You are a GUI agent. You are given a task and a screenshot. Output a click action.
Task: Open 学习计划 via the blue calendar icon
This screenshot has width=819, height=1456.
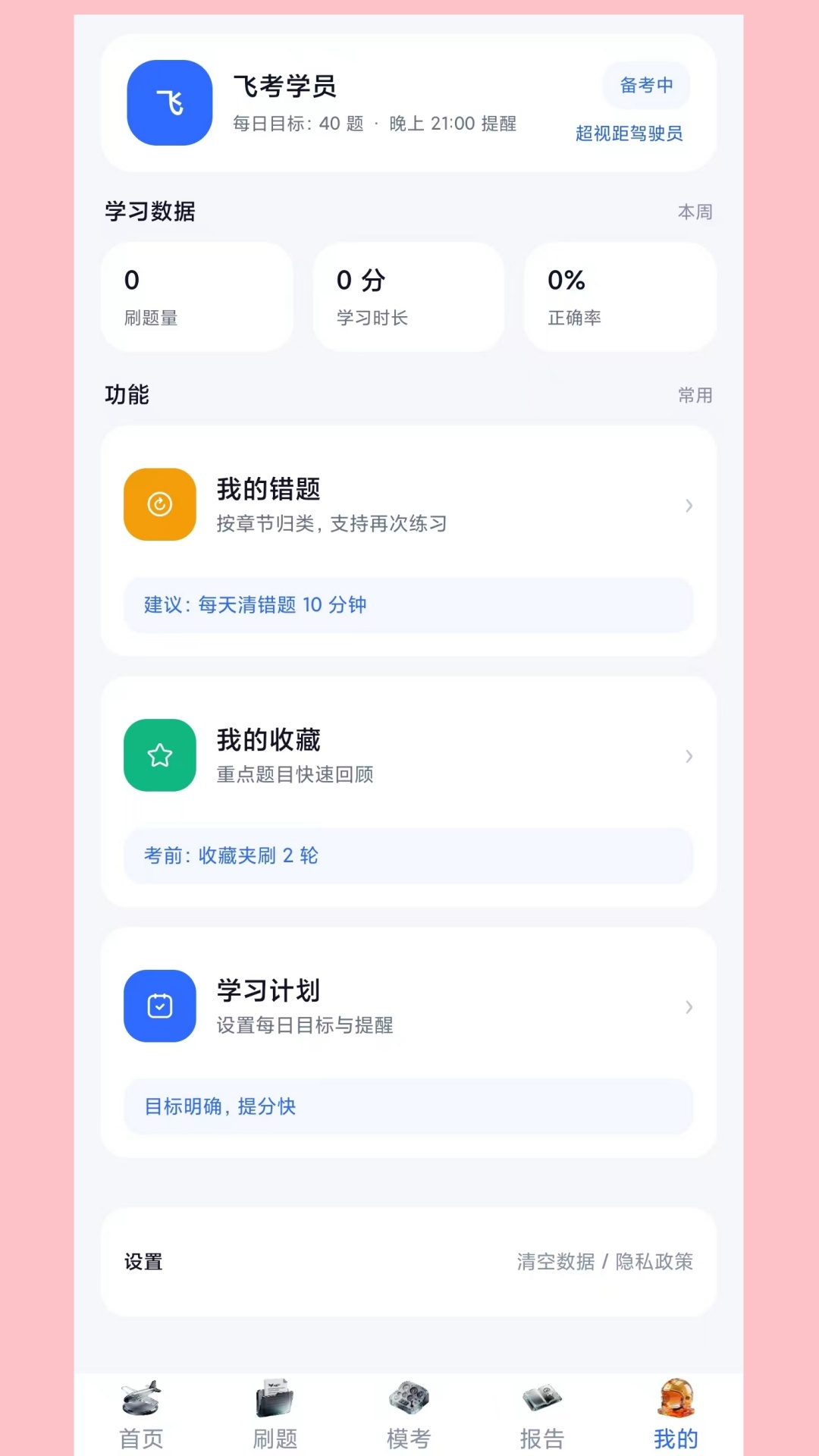click(159, 1007)
